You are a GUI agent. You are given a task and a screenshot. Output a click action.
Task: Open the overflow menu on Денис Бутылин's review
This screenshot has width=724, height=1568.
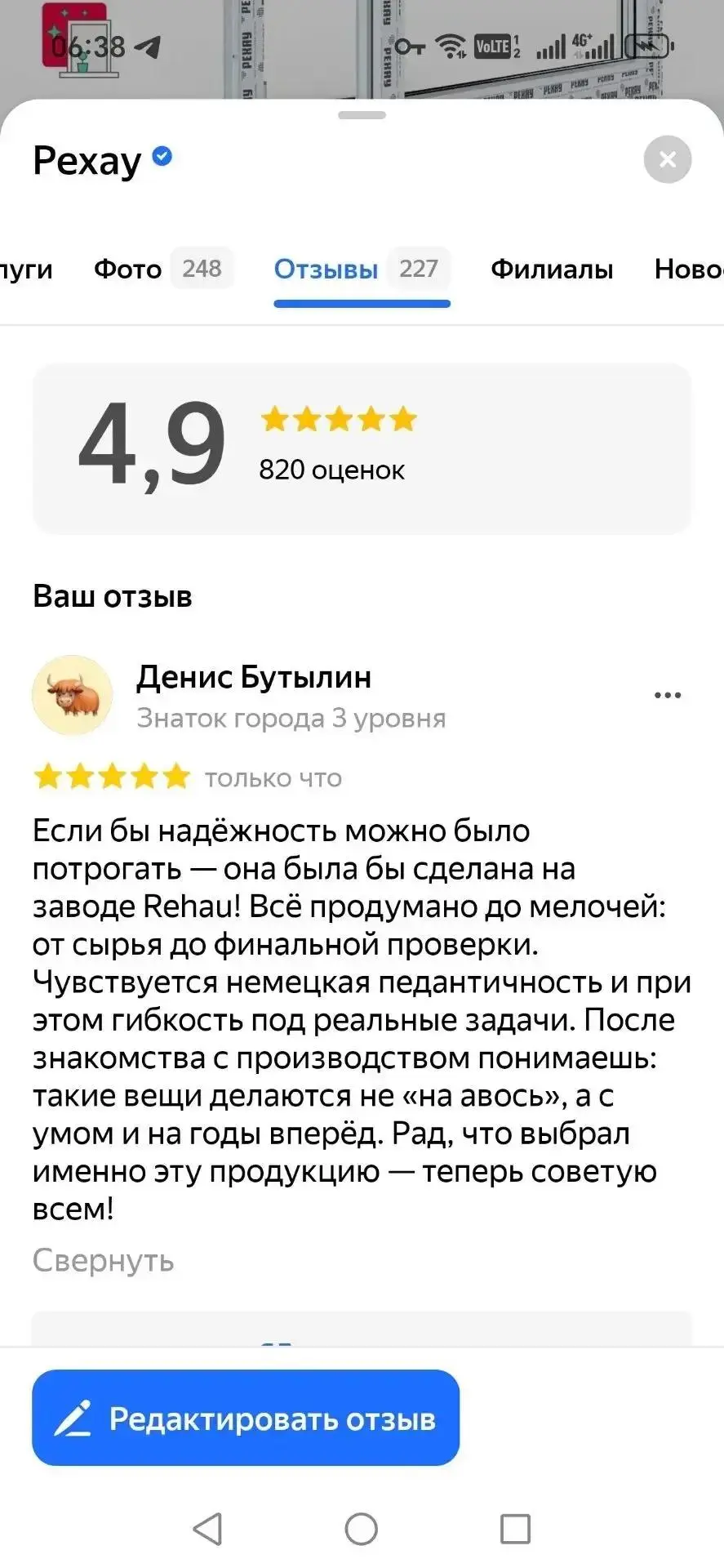click(x=667, y=695)
